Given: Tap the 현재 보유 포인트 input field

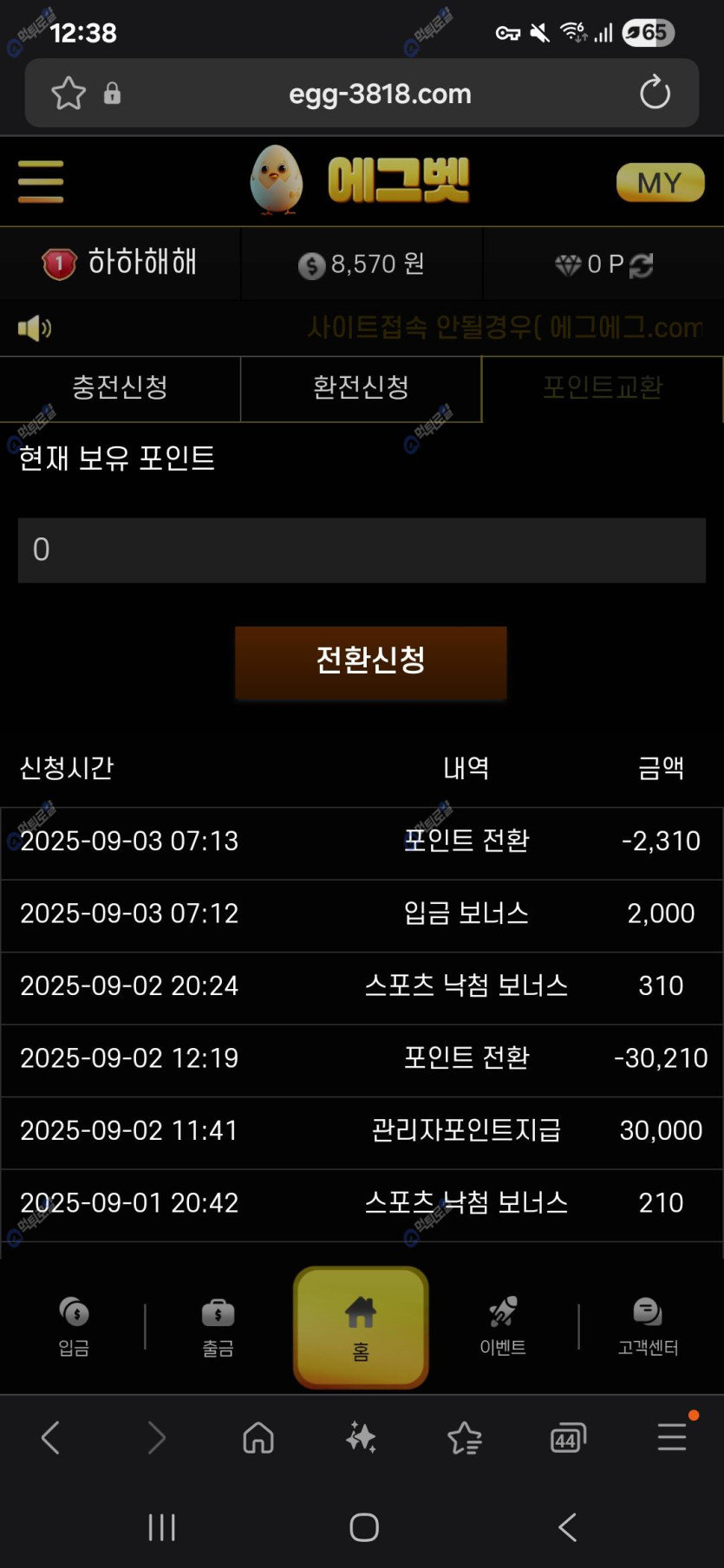Looking at the screenshot, I should (362, 550).
